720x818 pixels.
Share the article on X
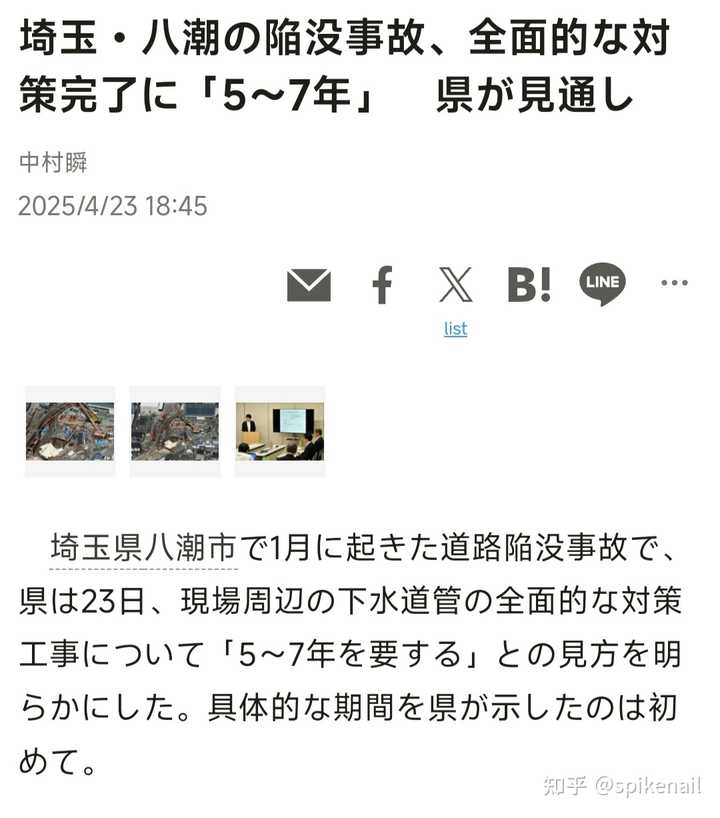tap(456, 285)
